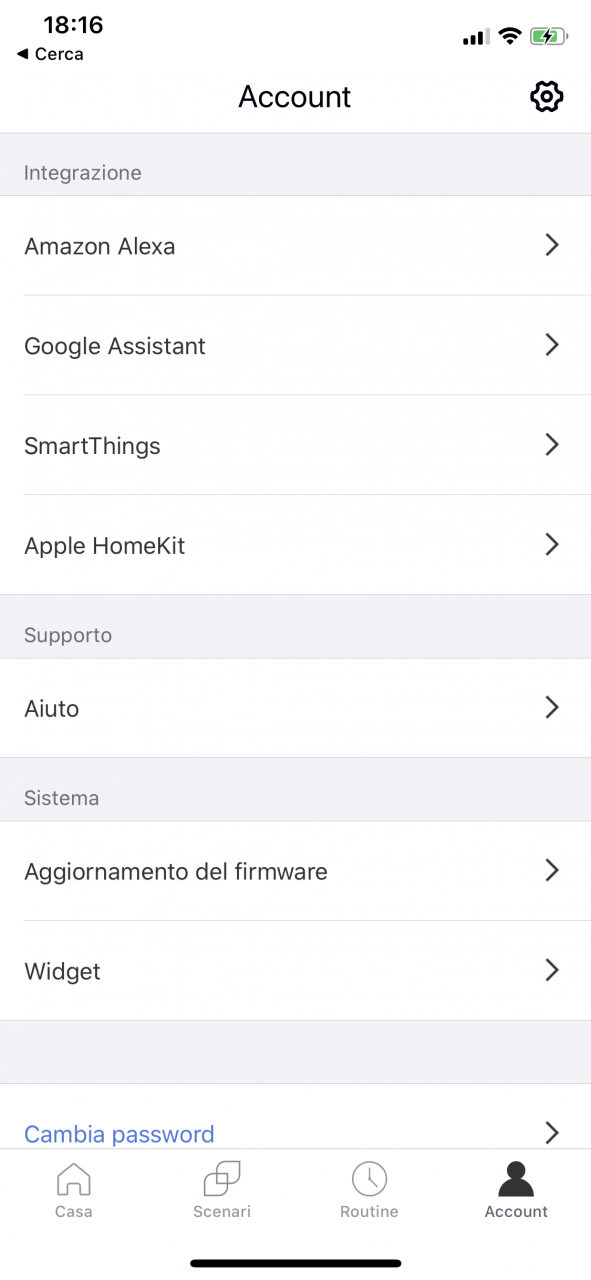Open the settings gear icon
The image size is (591, 1280).
pos(546,97)
